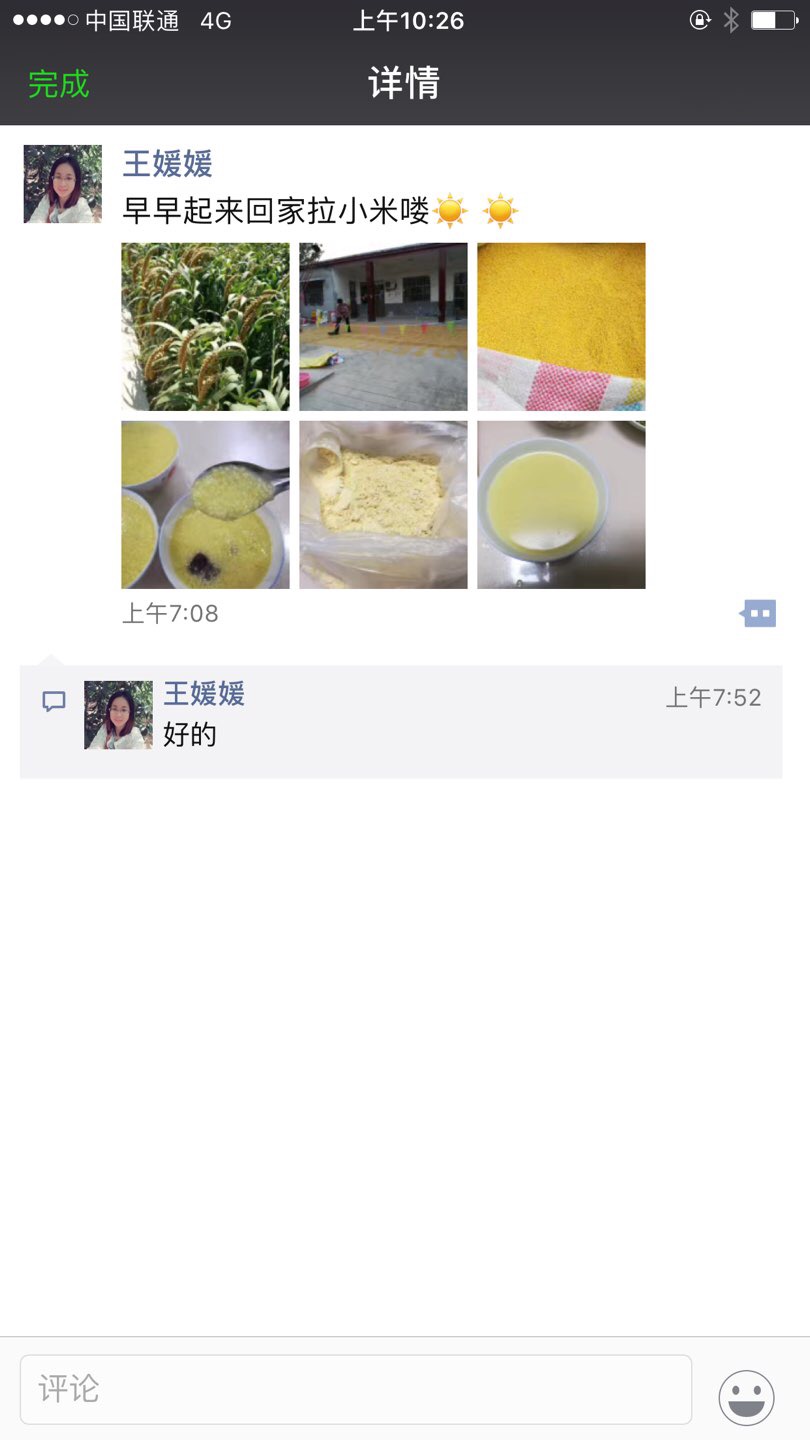Open the like and comment action button
This screenshot has width=810, height=1440.
[x=759, y=613]
